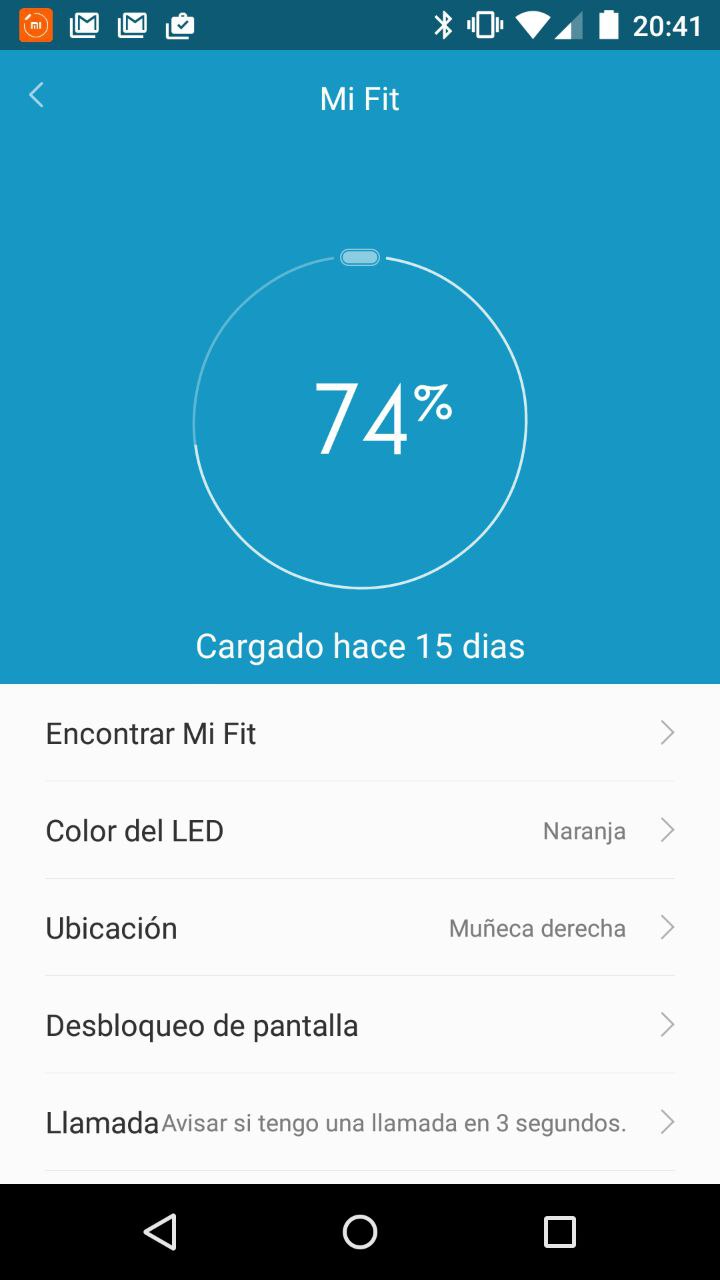Go back using the top-left arrow
720x1280 pixels.
(x=37, y=96)
